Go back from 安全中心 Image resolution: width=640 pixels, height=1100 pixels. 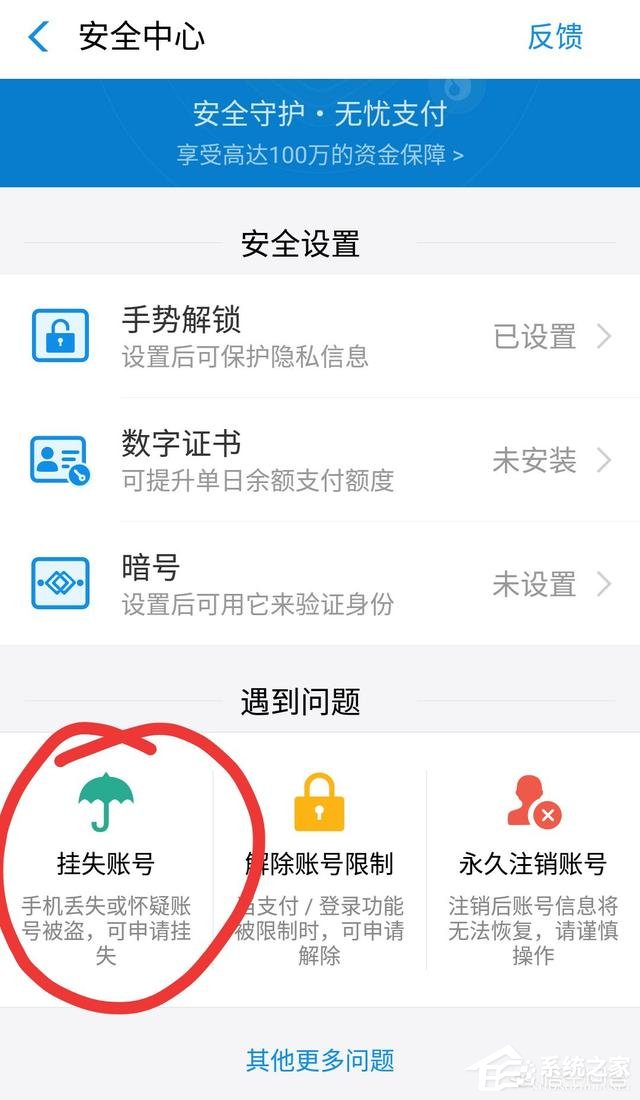[39, 38]
